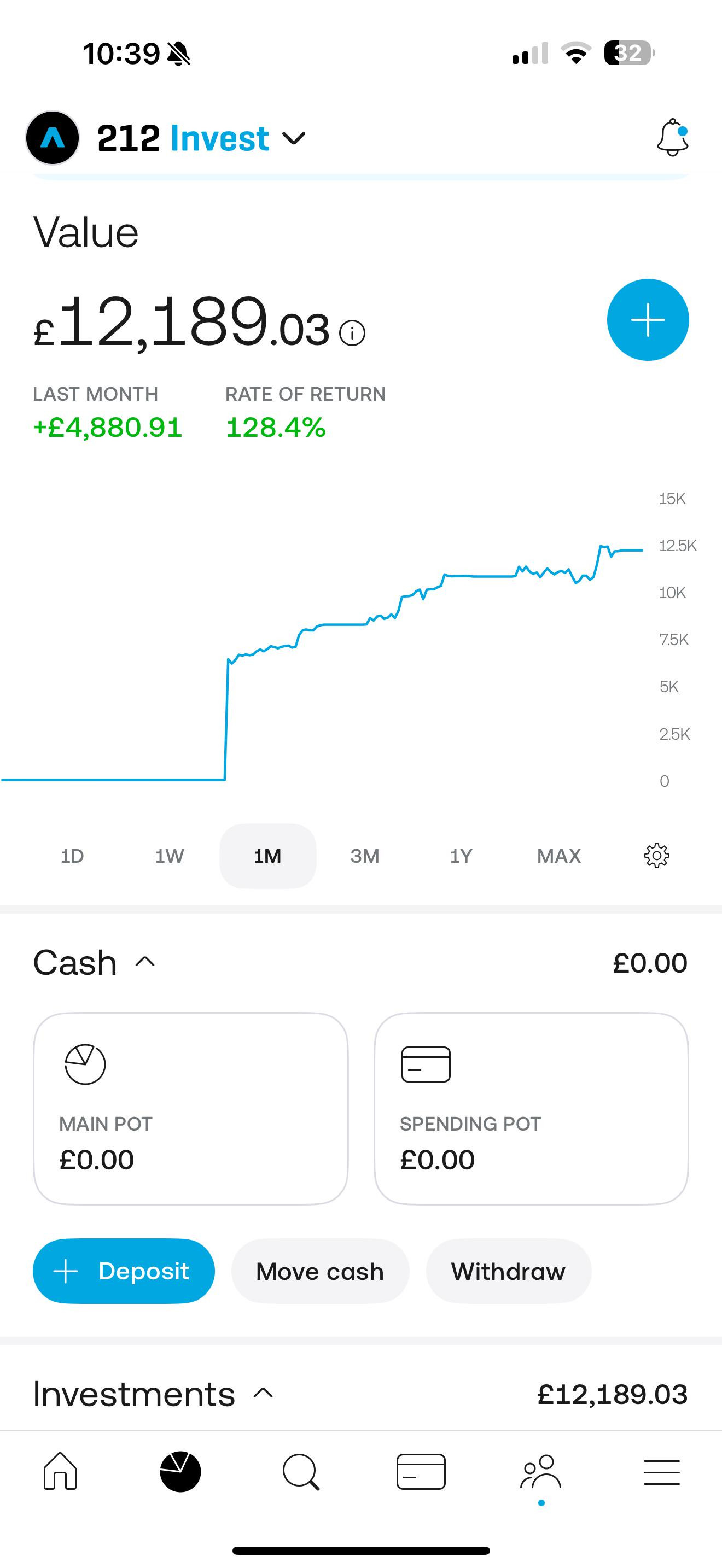Open the notifications bell
The image size is (722, 1568).
[672, 138]
